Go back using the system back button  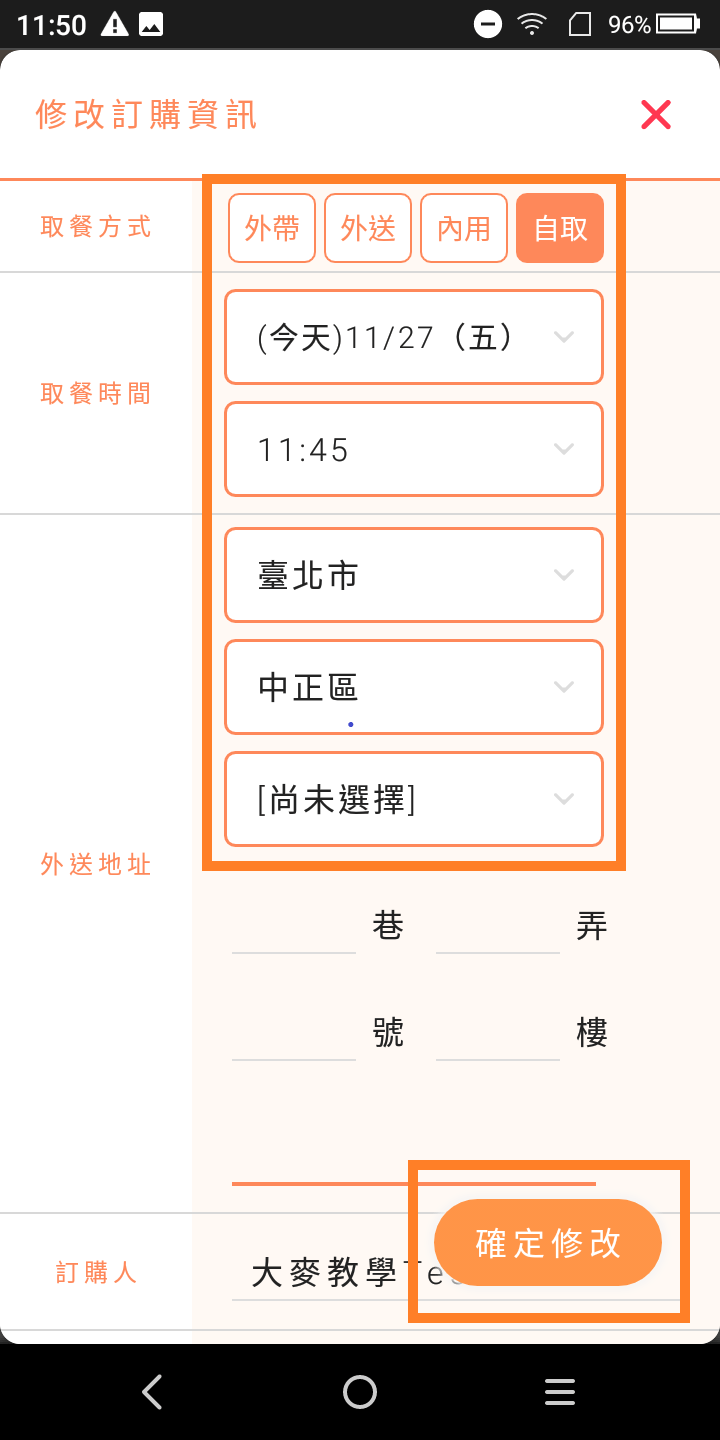(x=152, y=1392)
